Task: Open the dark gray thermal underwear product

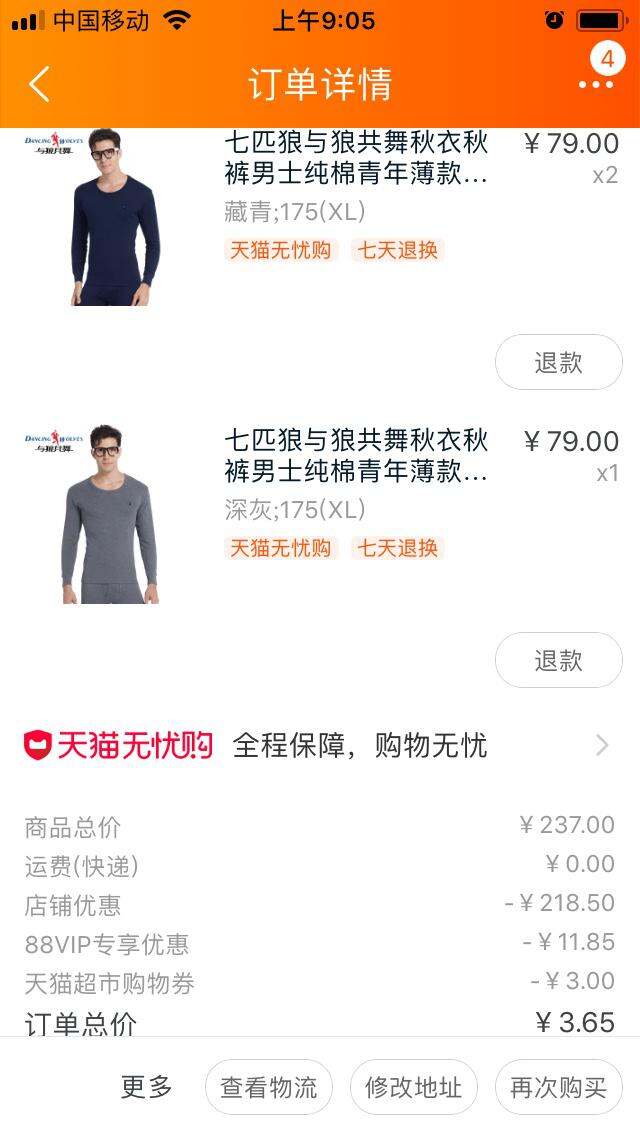Action: pos(320,514)
